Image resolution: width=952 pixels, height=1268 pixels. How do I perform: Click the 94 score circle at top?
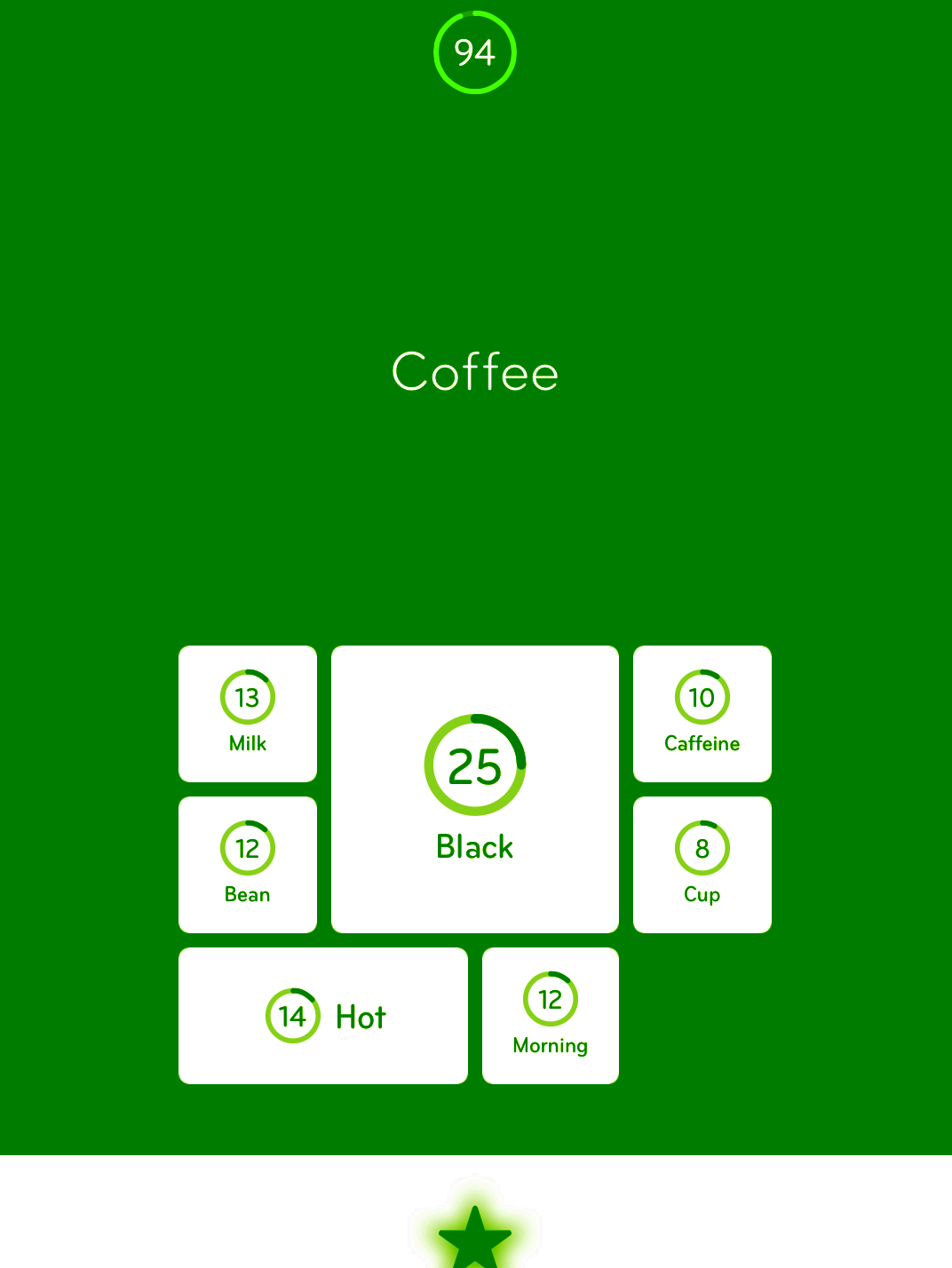tap(474, 52)
